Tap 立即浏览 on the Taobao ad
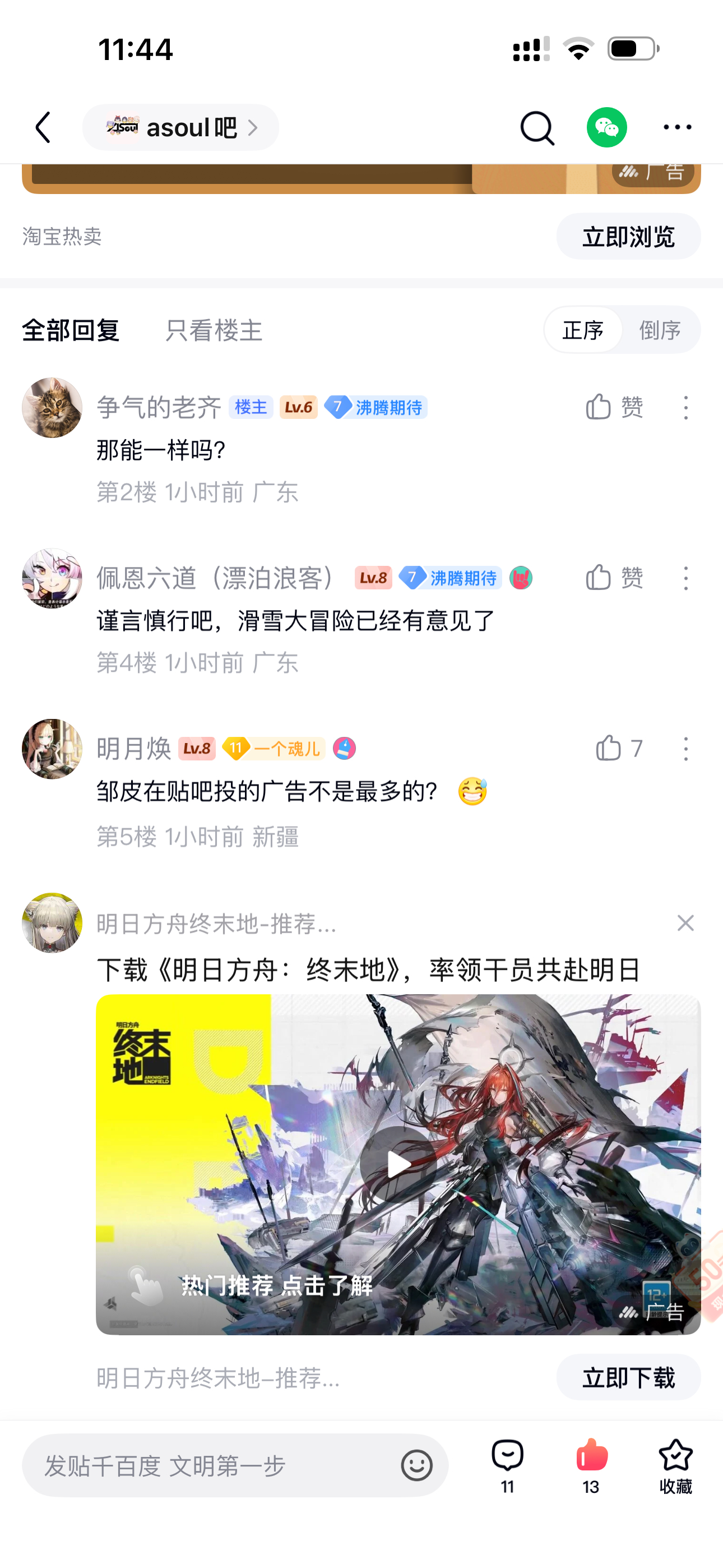723x1568 pixels. [x=628, y=236]
